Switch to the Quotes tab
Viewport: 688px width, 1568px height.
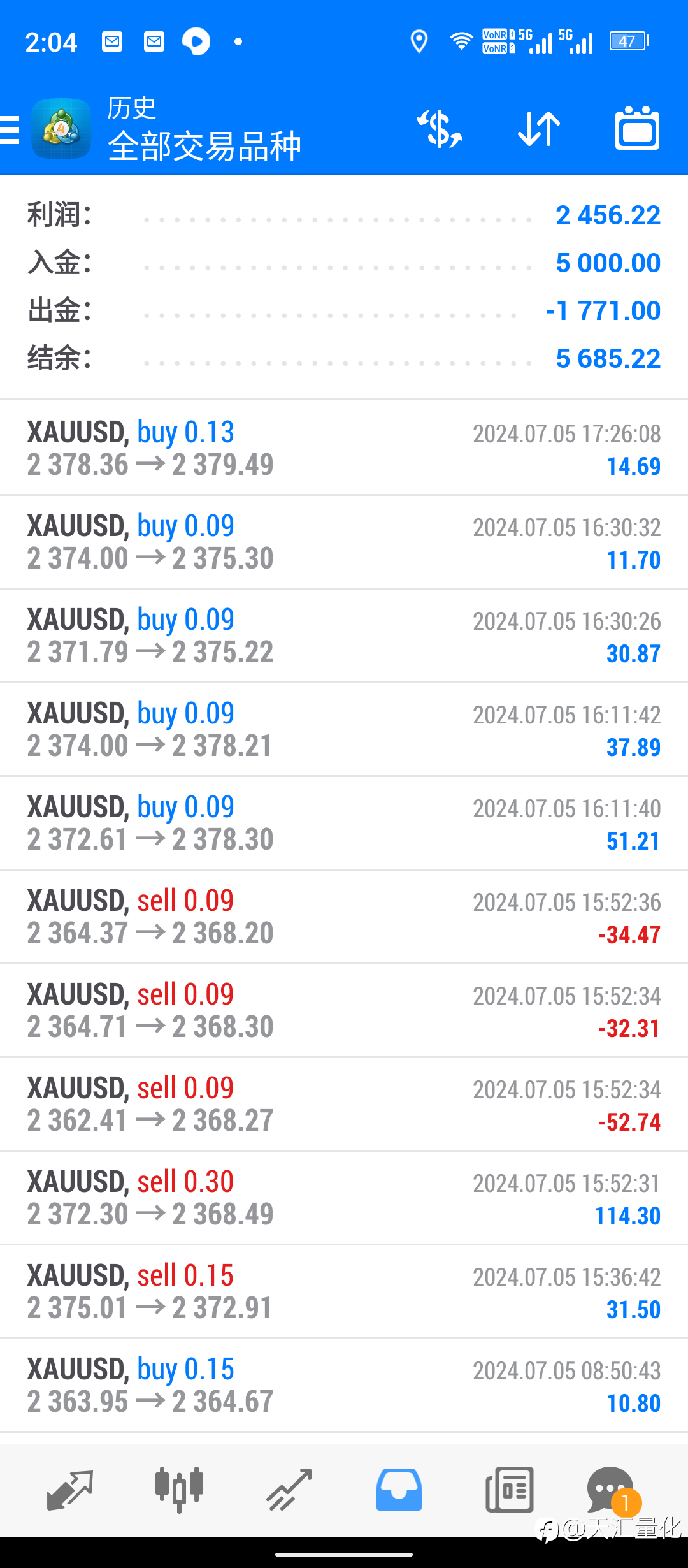(70, 1490)
